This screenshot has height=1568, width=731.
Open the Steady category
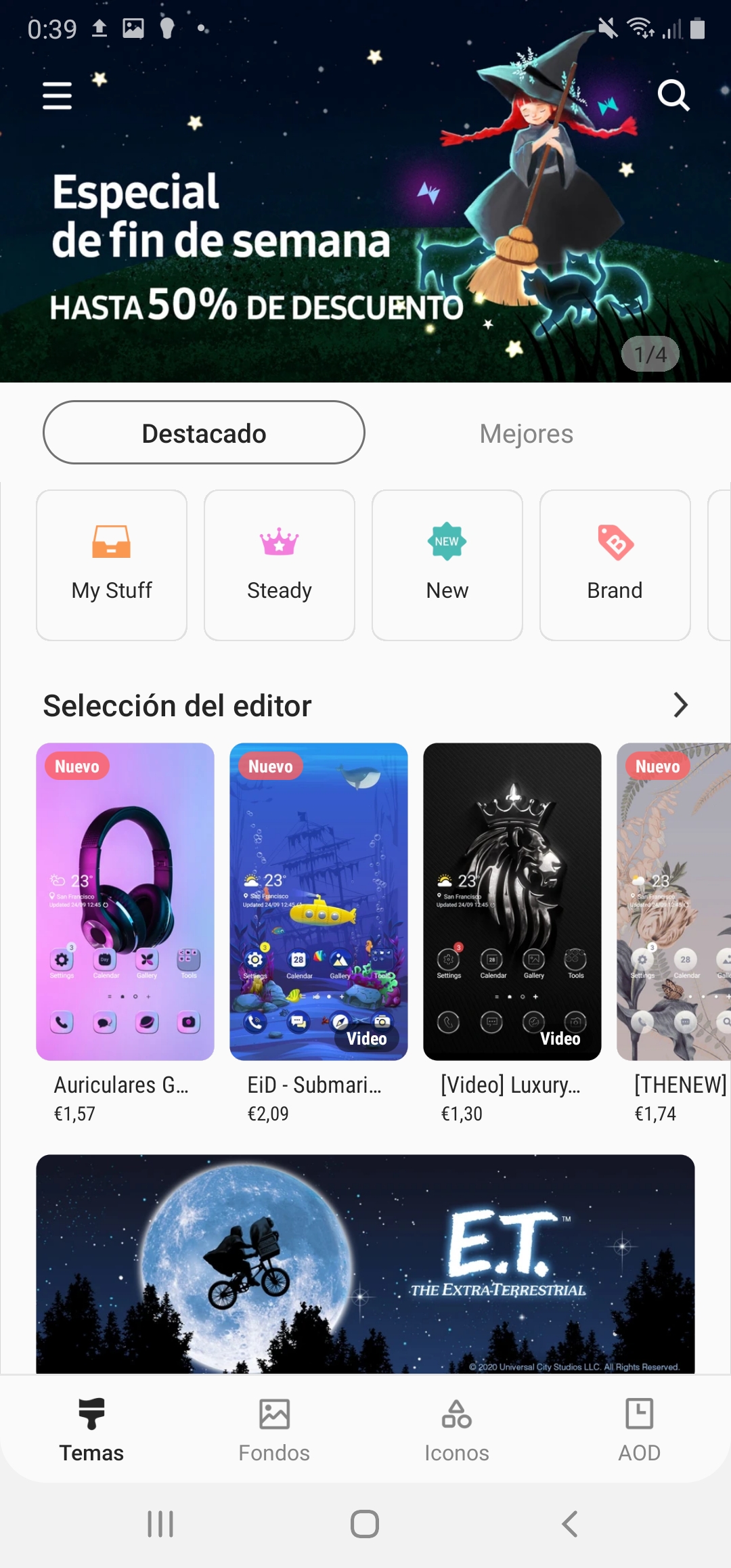pos(280,565)
